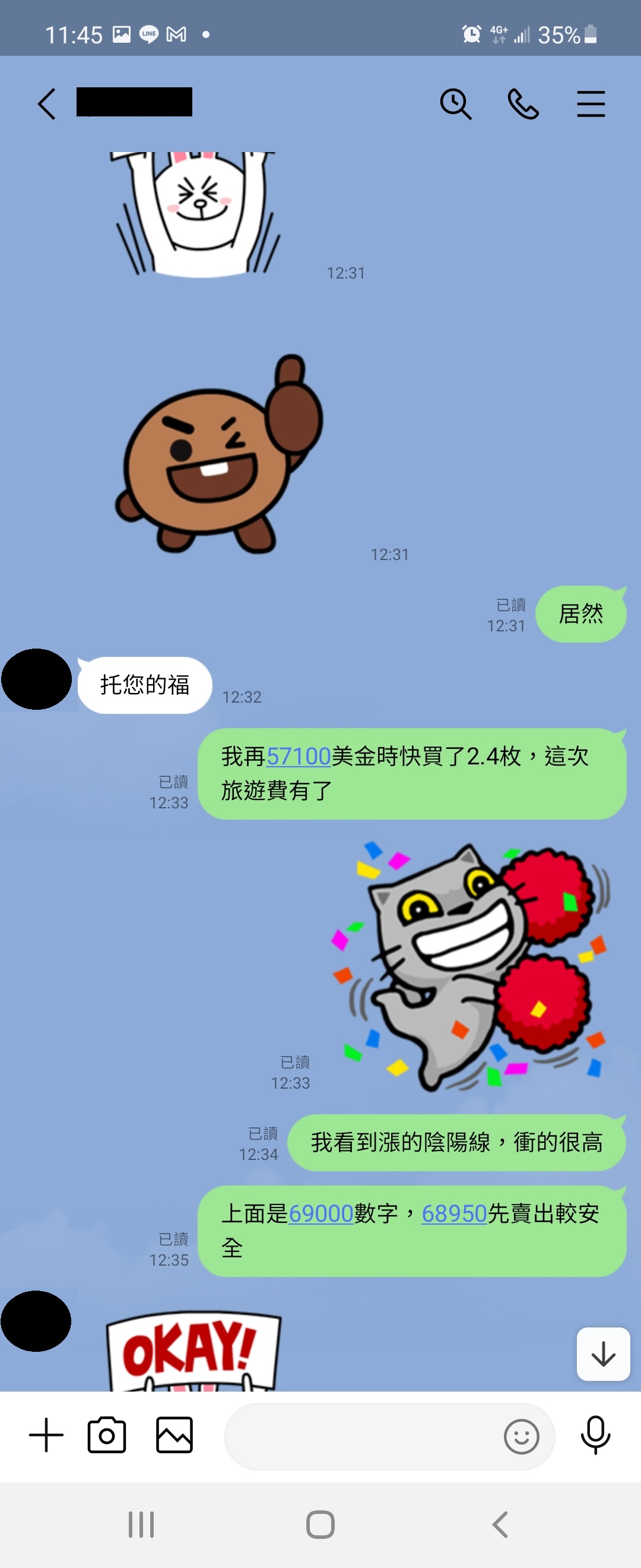This screenshot has width=641, height=1568.
Task: Open the 68950 link in the message
Action: pyautogui.click(x=453, y=1214)
